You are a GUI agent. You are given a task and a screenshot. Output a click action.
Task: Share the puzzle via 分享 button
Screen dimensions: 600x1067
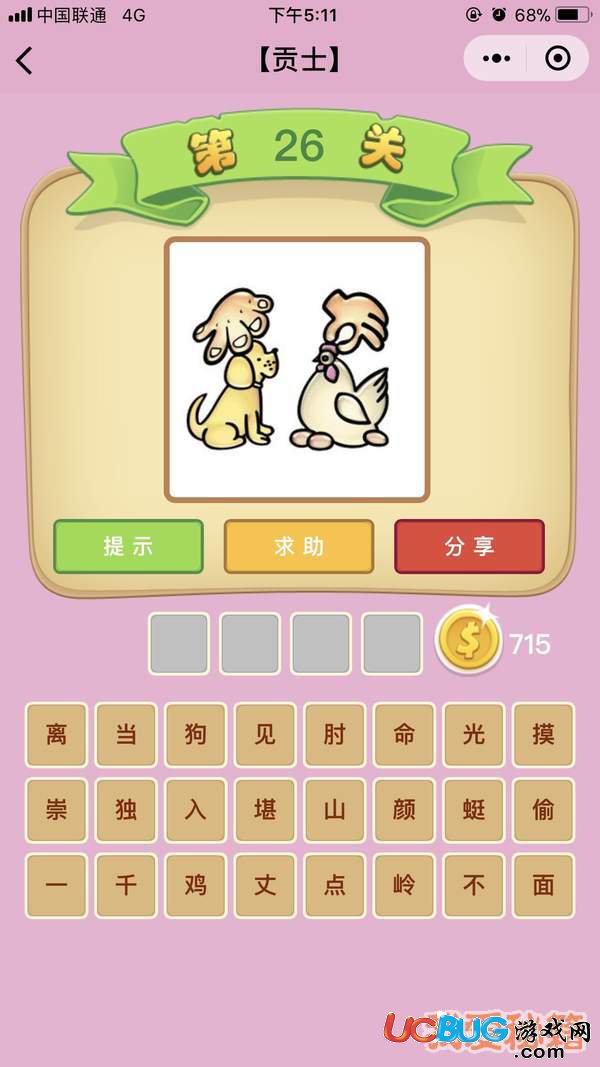coord(469,546)
